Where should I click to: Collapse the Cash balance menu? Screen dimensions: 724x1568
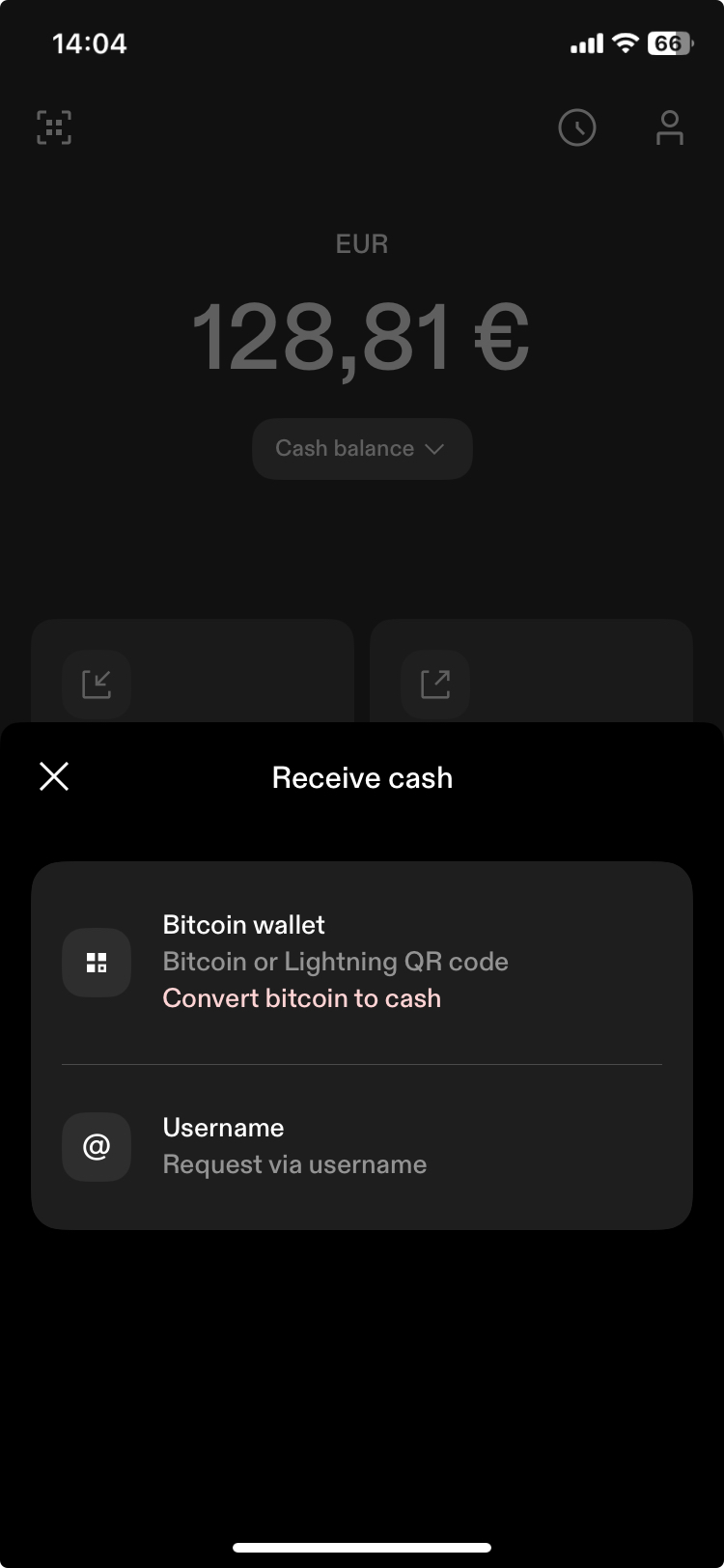tap(361, 448)
